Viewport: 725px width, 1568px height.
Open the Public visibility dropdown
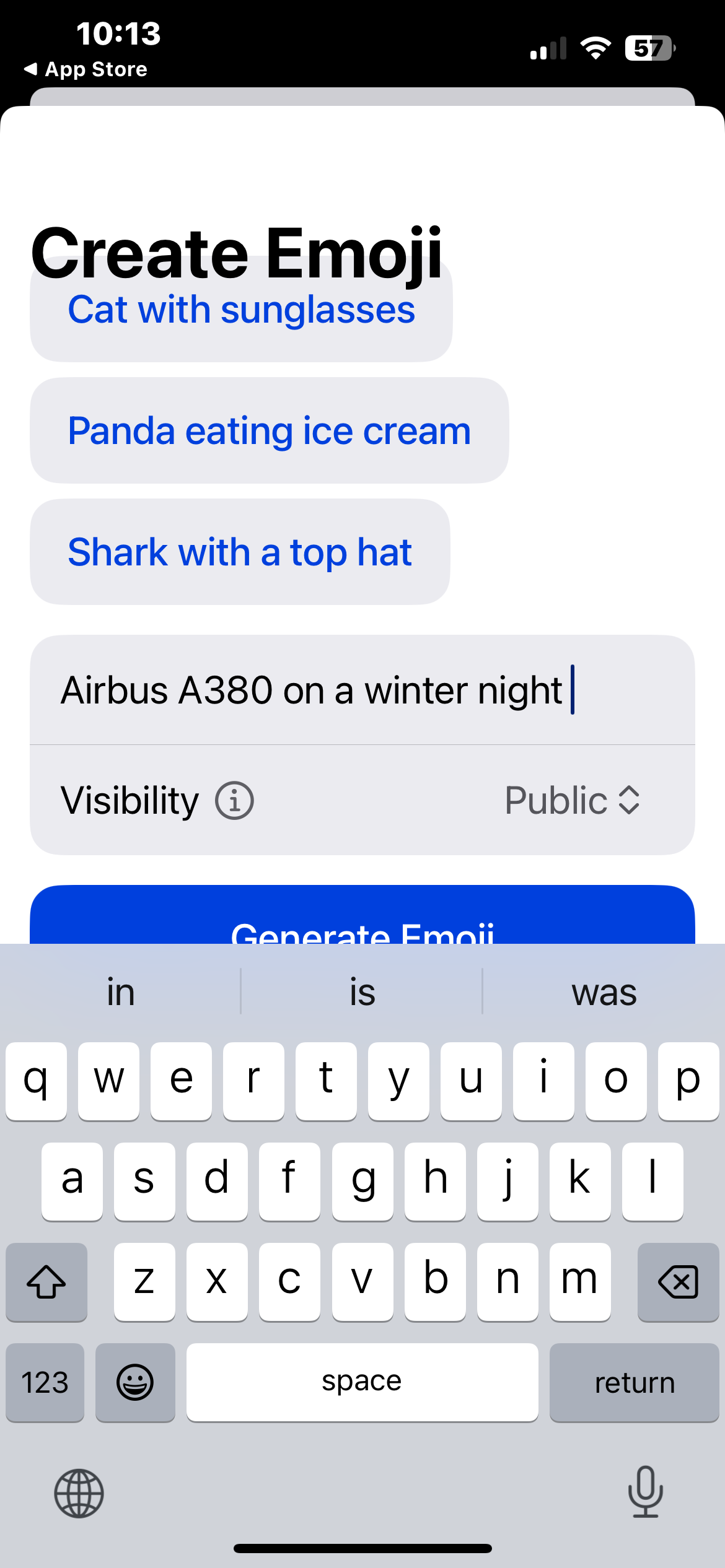coord(572,801)
